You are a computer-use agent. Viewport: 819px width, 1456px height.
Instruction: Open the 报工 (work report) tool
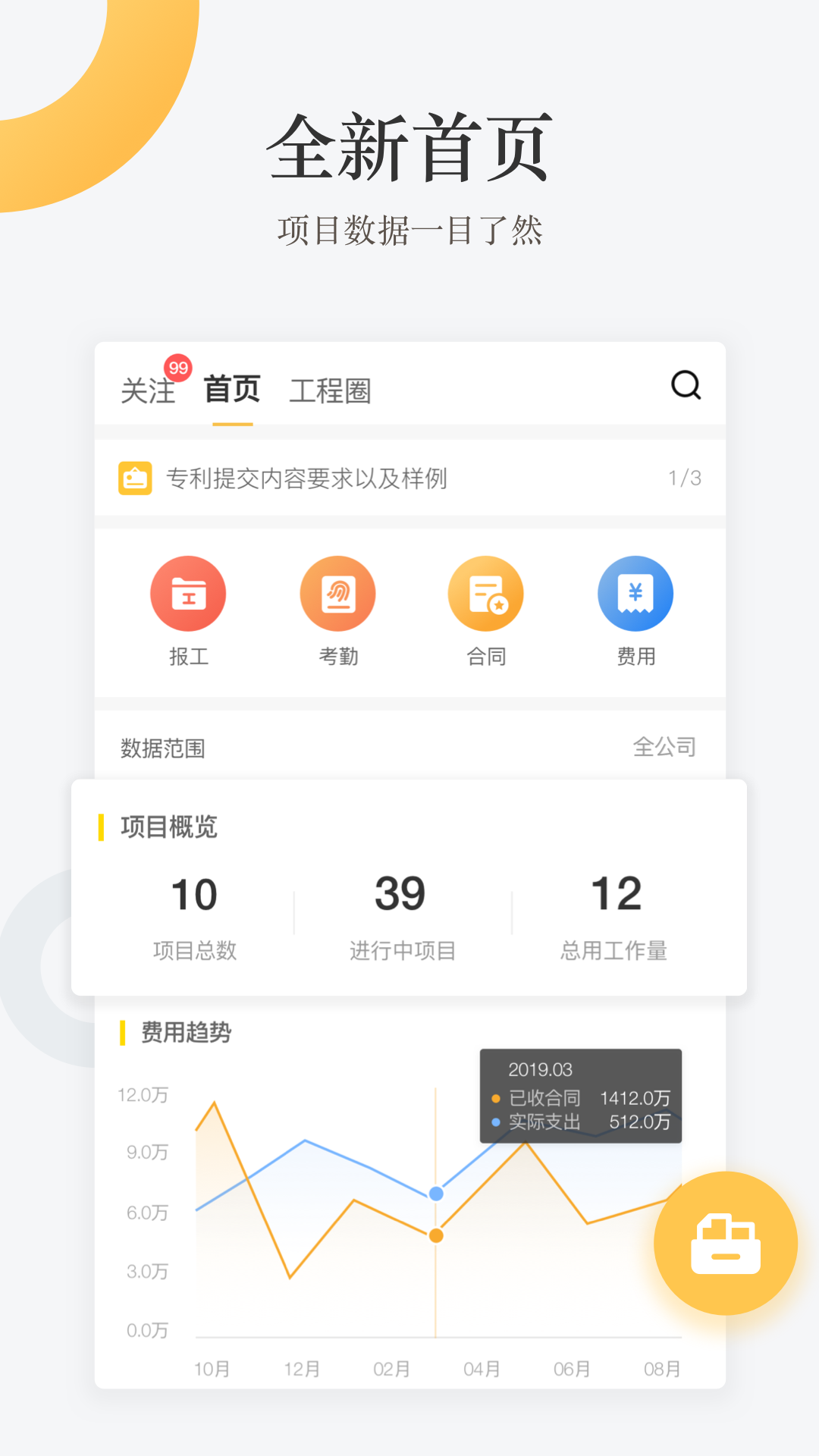(189, 607)
